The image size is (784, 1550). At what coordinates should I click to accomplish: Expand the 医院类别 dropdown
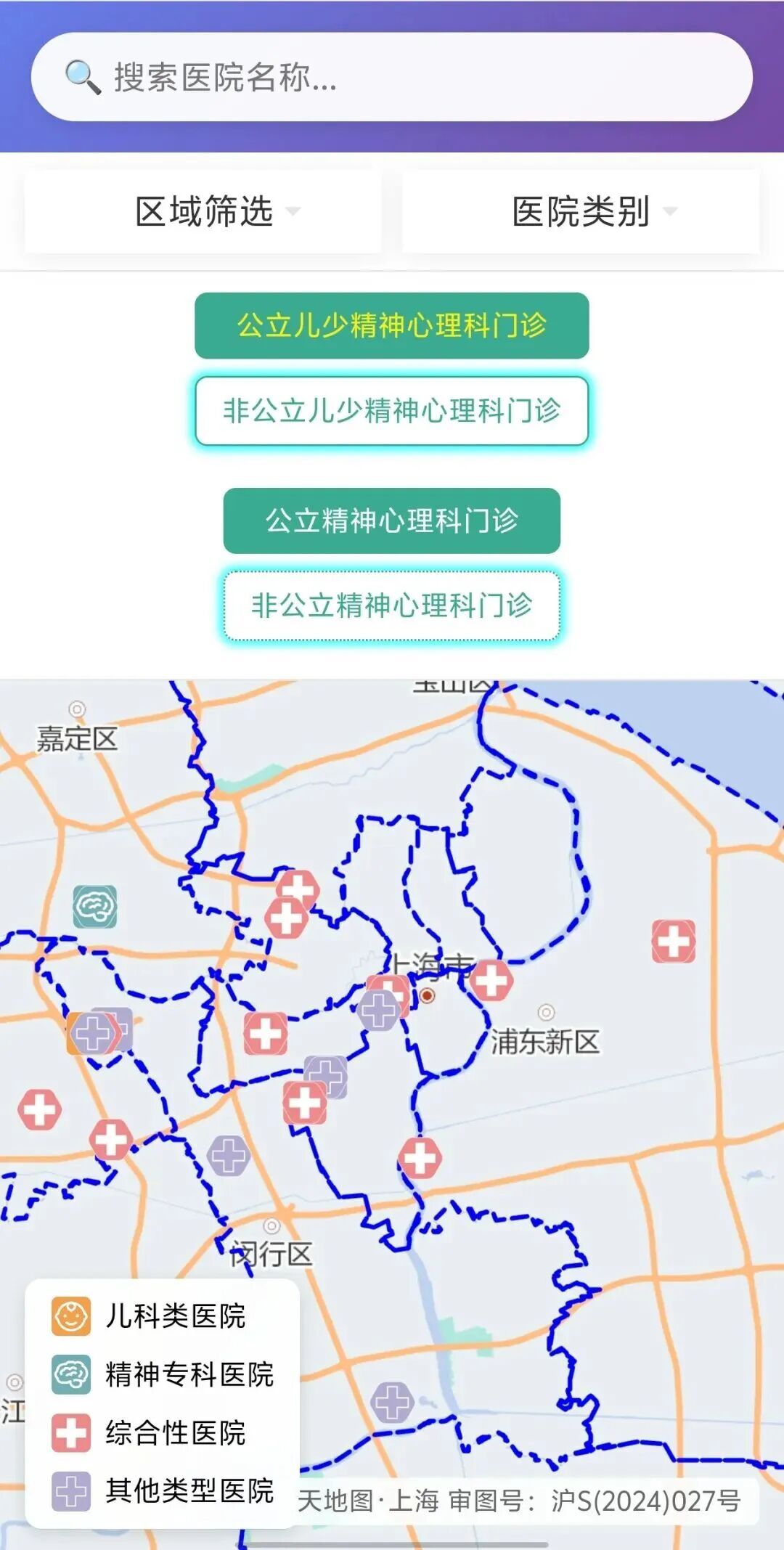pyautogui.click(x=581, y=211)
